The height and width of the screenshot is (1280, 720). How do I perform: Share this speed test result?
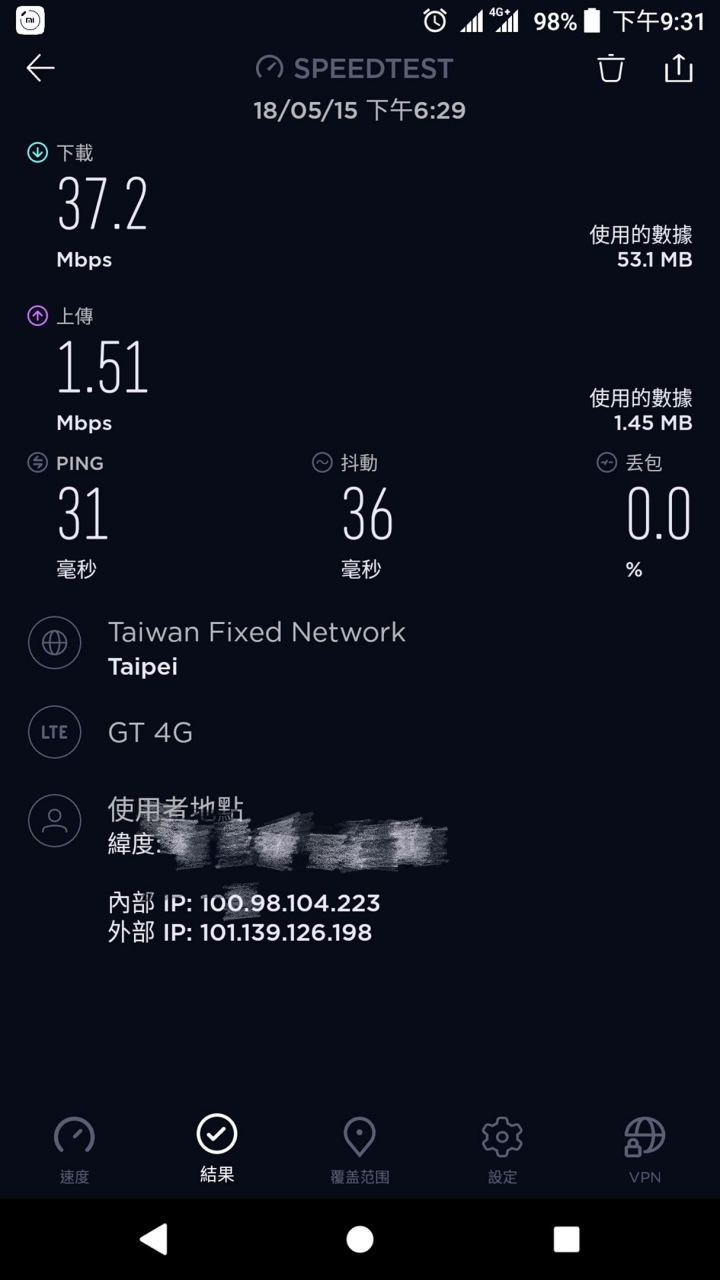pyautogui.click(x=678, y=67)
